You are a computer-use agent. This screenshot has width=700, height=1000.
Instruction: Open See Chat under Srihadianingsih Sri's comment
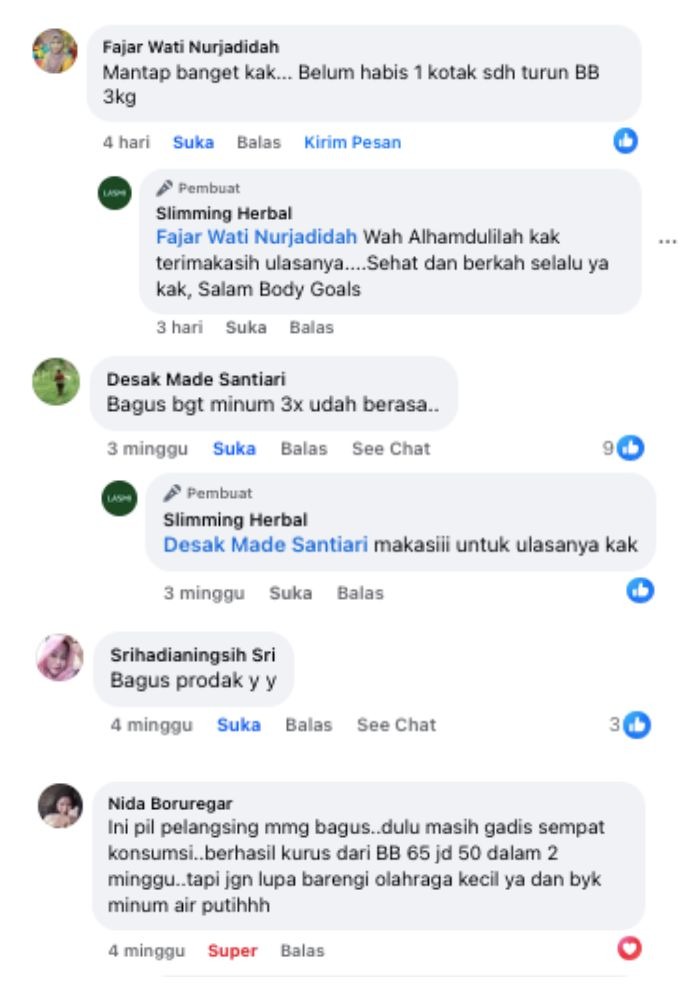[x=396, y=725]
